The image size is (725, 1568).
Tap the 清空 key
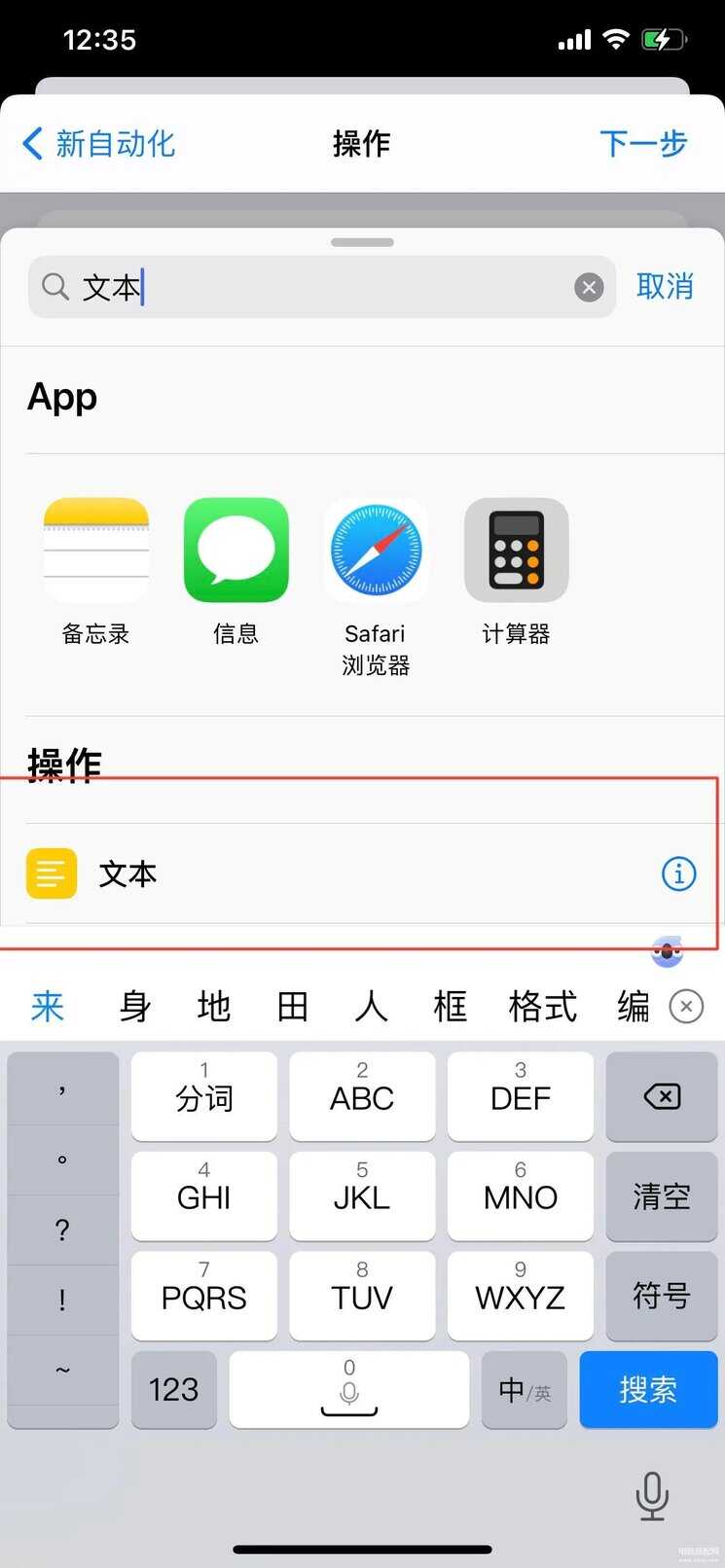coord(662,1196)
